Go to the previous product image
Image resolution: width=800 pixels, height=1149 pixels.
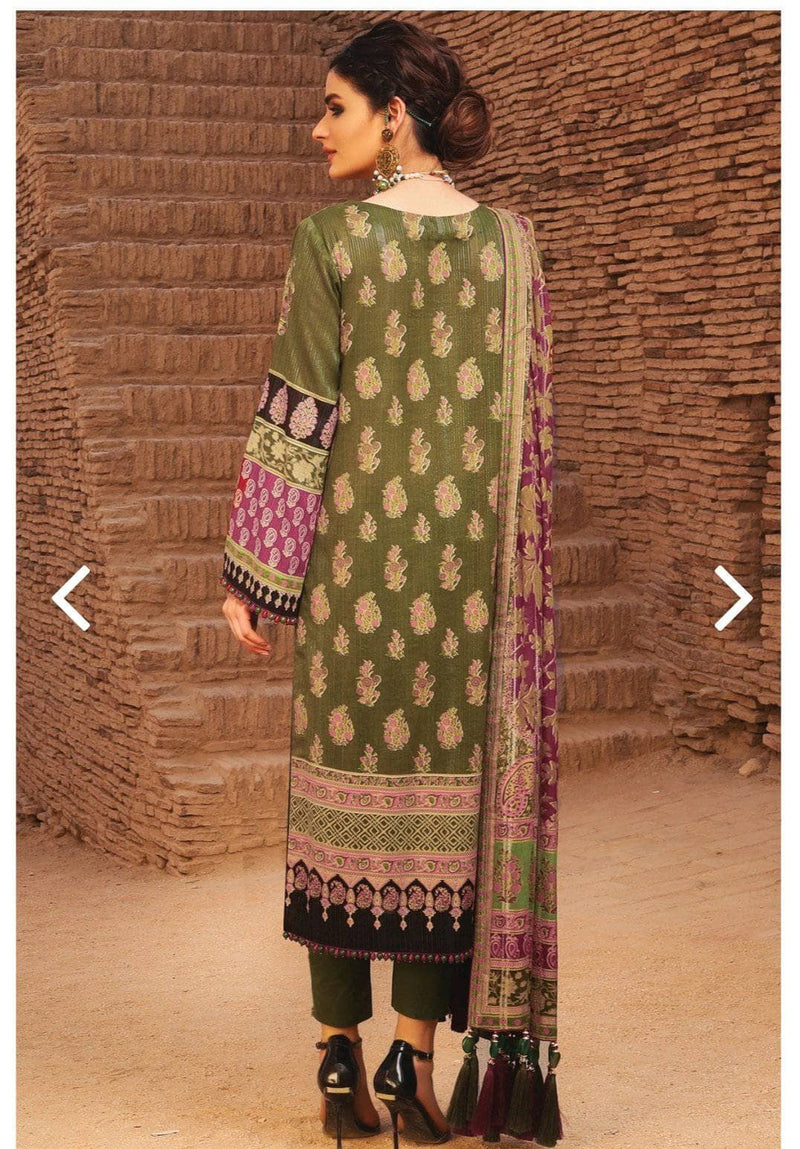point(71,597)
